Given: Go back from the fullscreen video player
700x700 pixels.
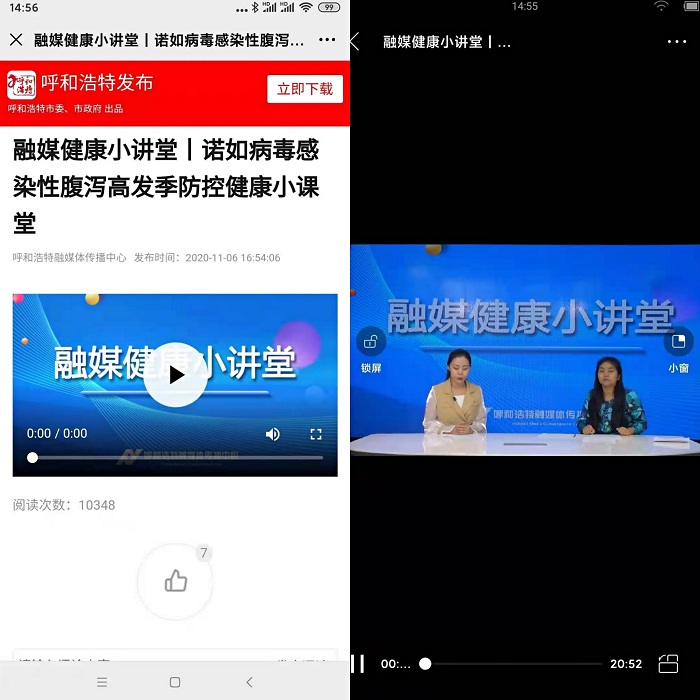Looking at the screenshot, I should click(355, 42).
